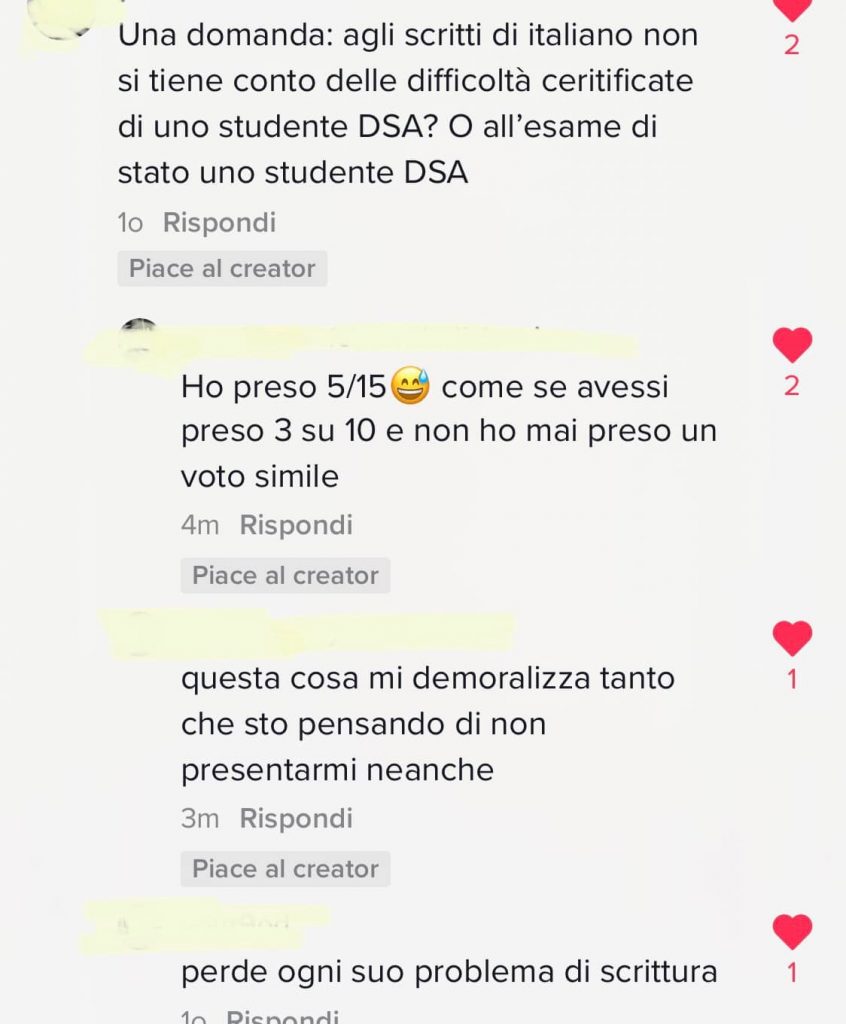
Task: Reply to the 'questa cosa mi demoralizza' comment
Action: click(x=295, y=818)
